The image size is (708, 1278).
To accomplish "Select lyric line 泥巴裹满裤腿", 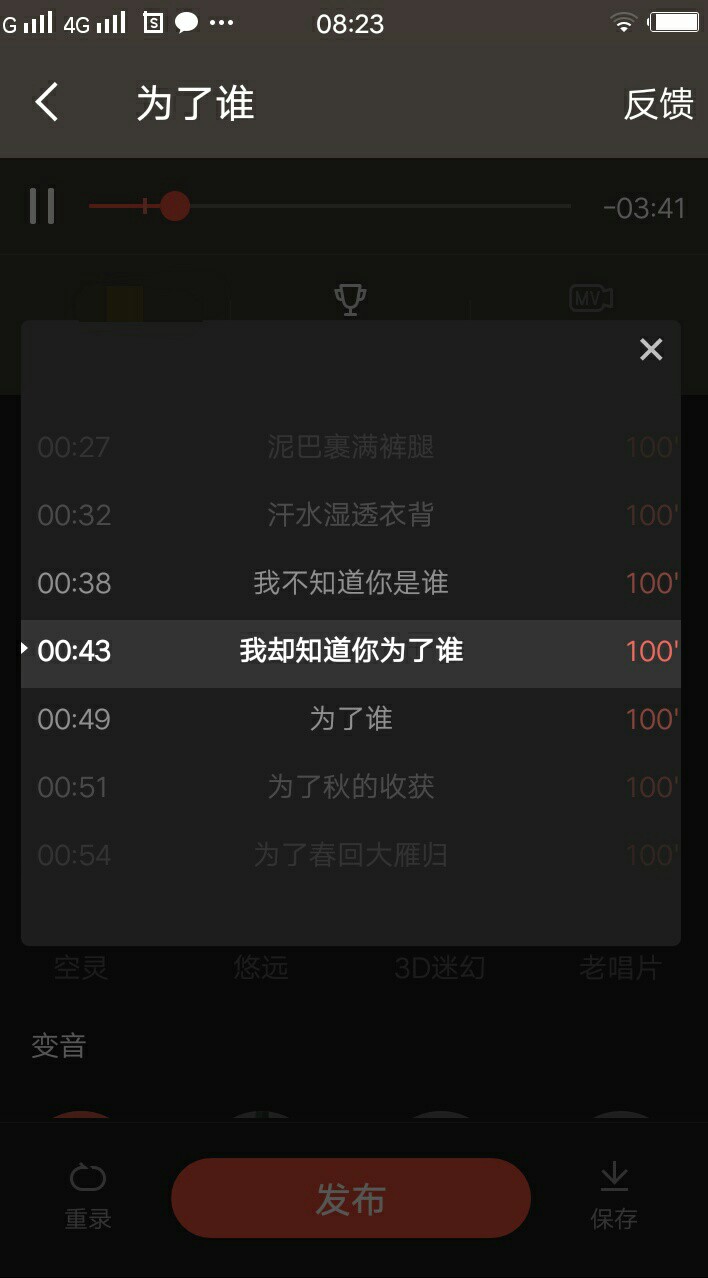I will pos(351,447).
